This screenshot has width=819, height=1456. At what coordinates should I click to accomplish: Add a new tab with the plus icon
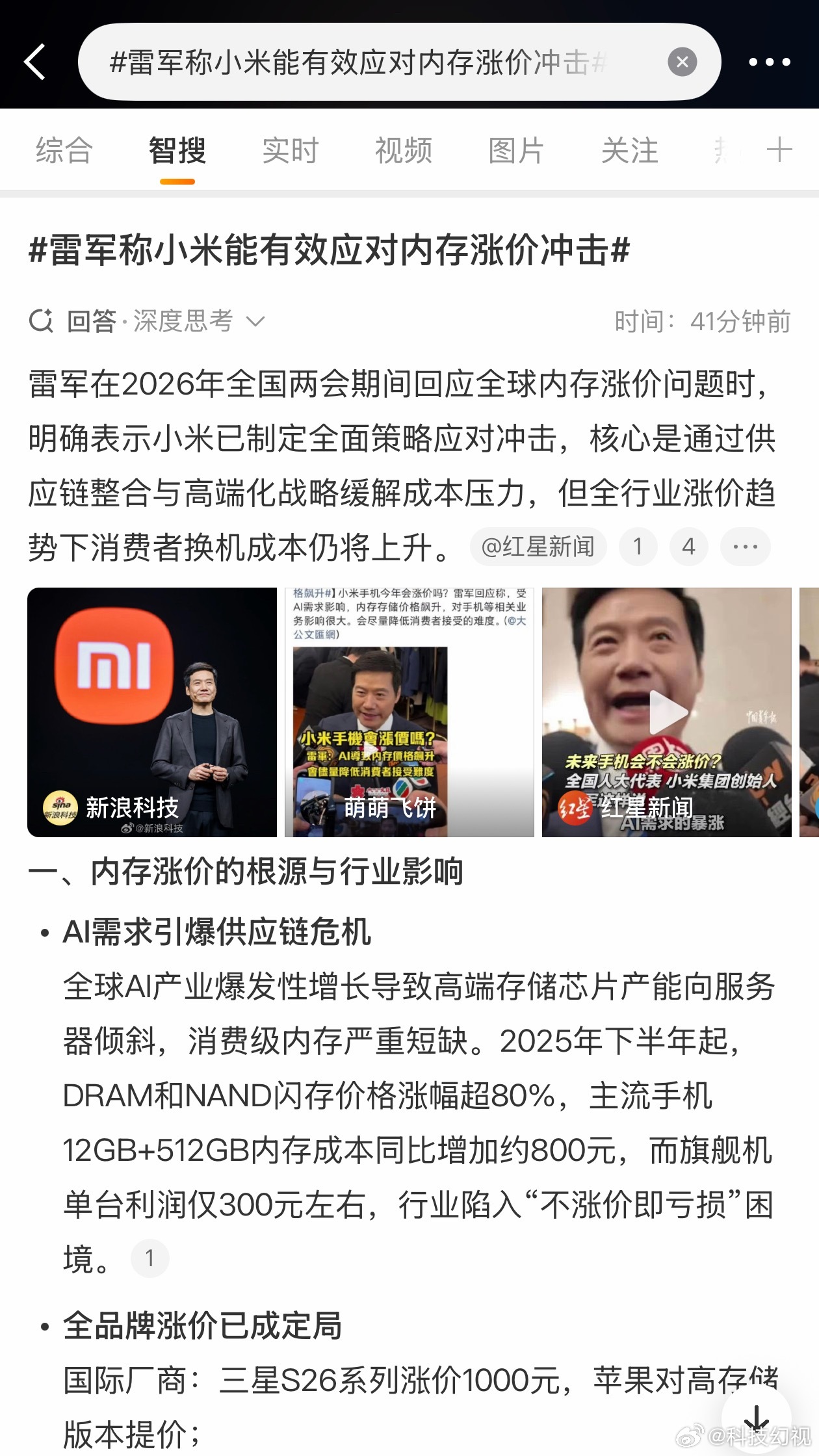pyautogui.click(x=779, y=149)
